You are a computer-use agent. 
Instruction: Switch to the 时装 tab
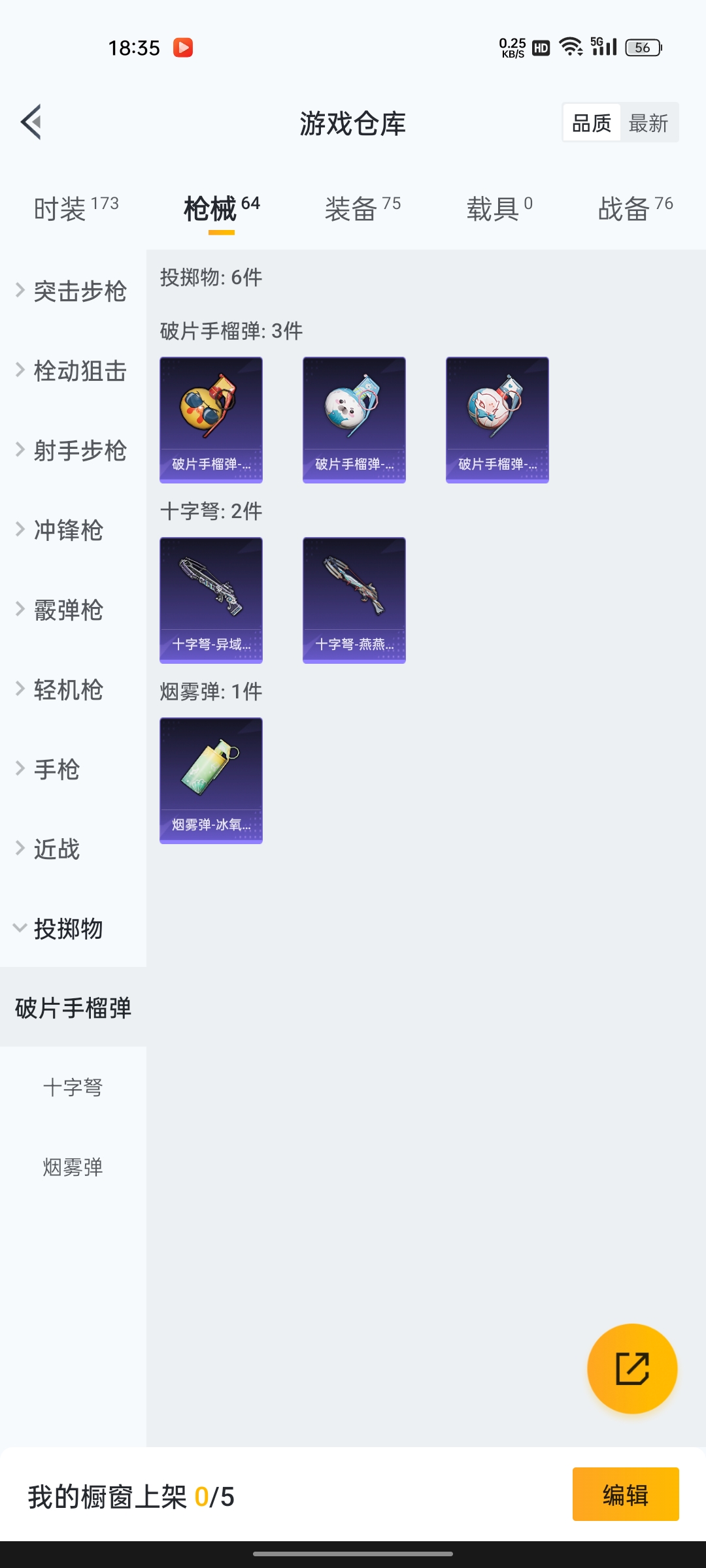pos(61,204)
